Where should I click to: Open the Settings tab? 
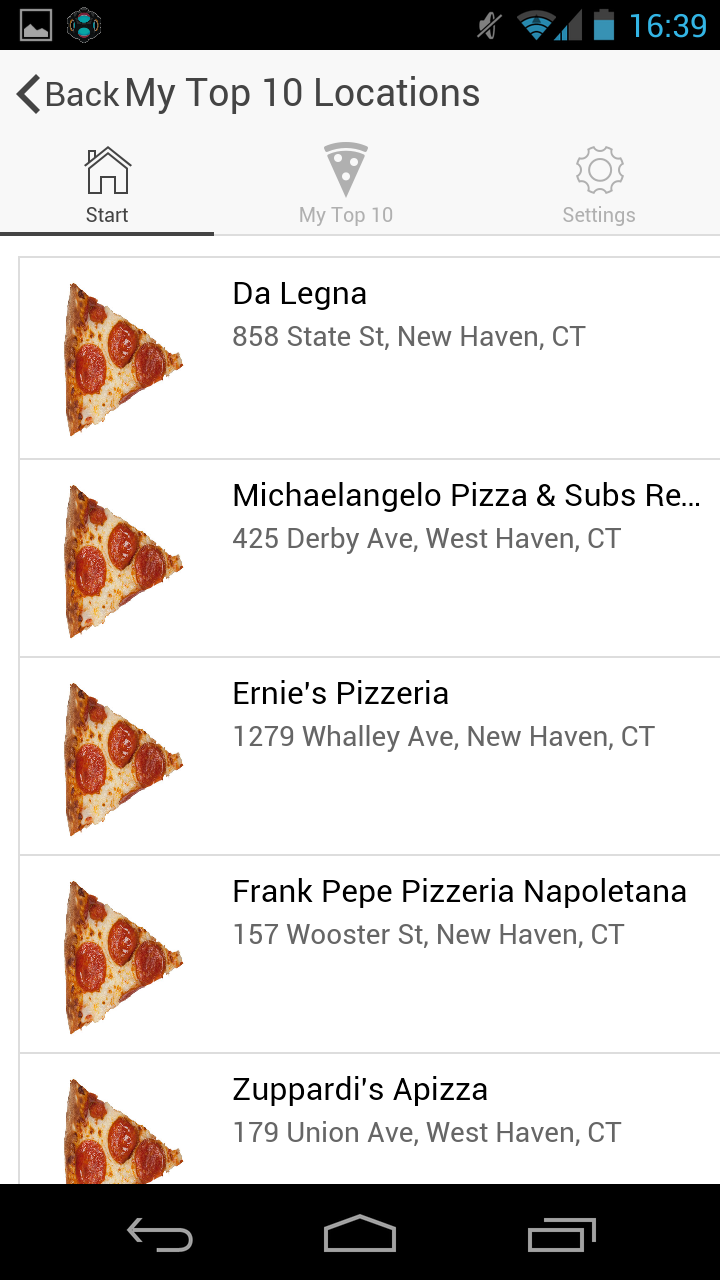pos(599,187)
